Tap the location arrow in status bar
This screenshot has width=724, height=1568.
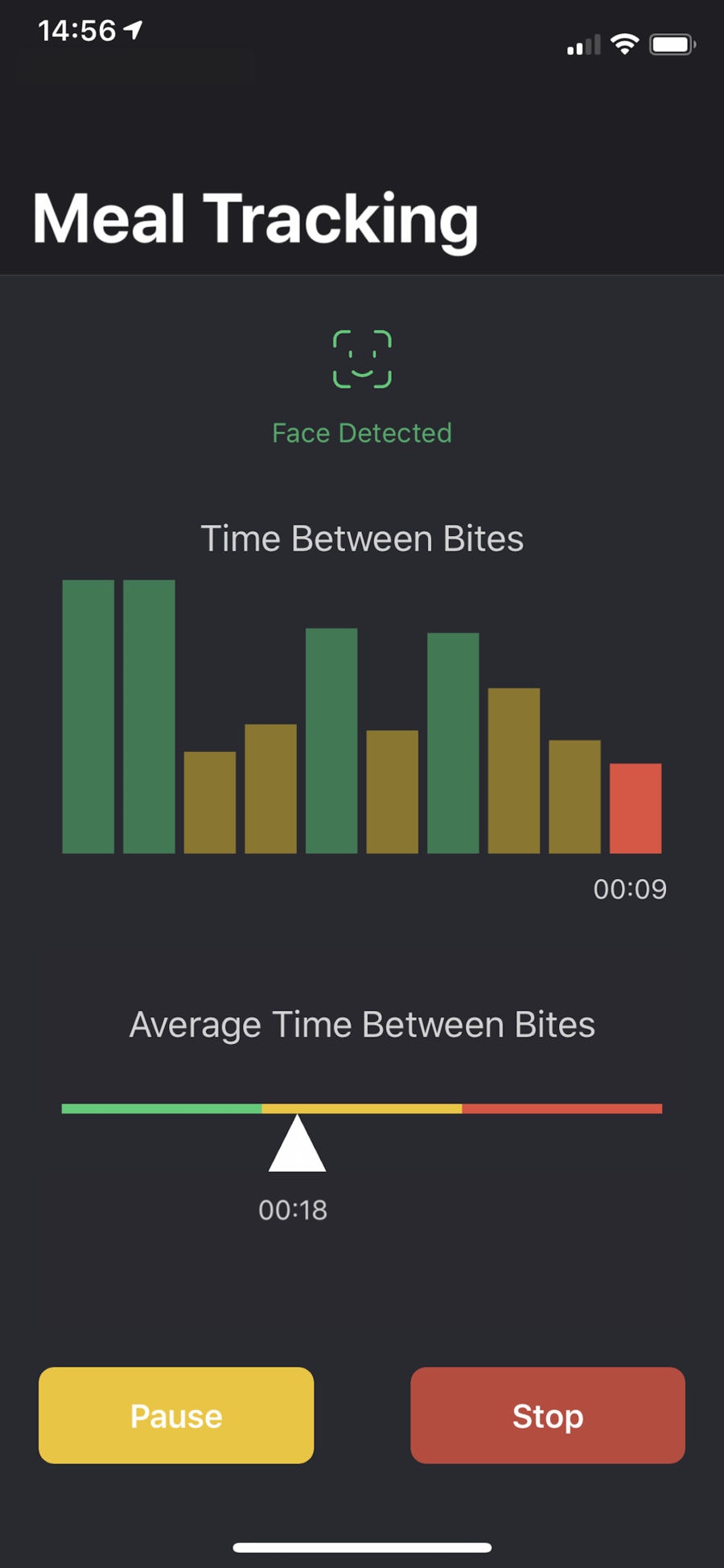click(x=131, y=29)
